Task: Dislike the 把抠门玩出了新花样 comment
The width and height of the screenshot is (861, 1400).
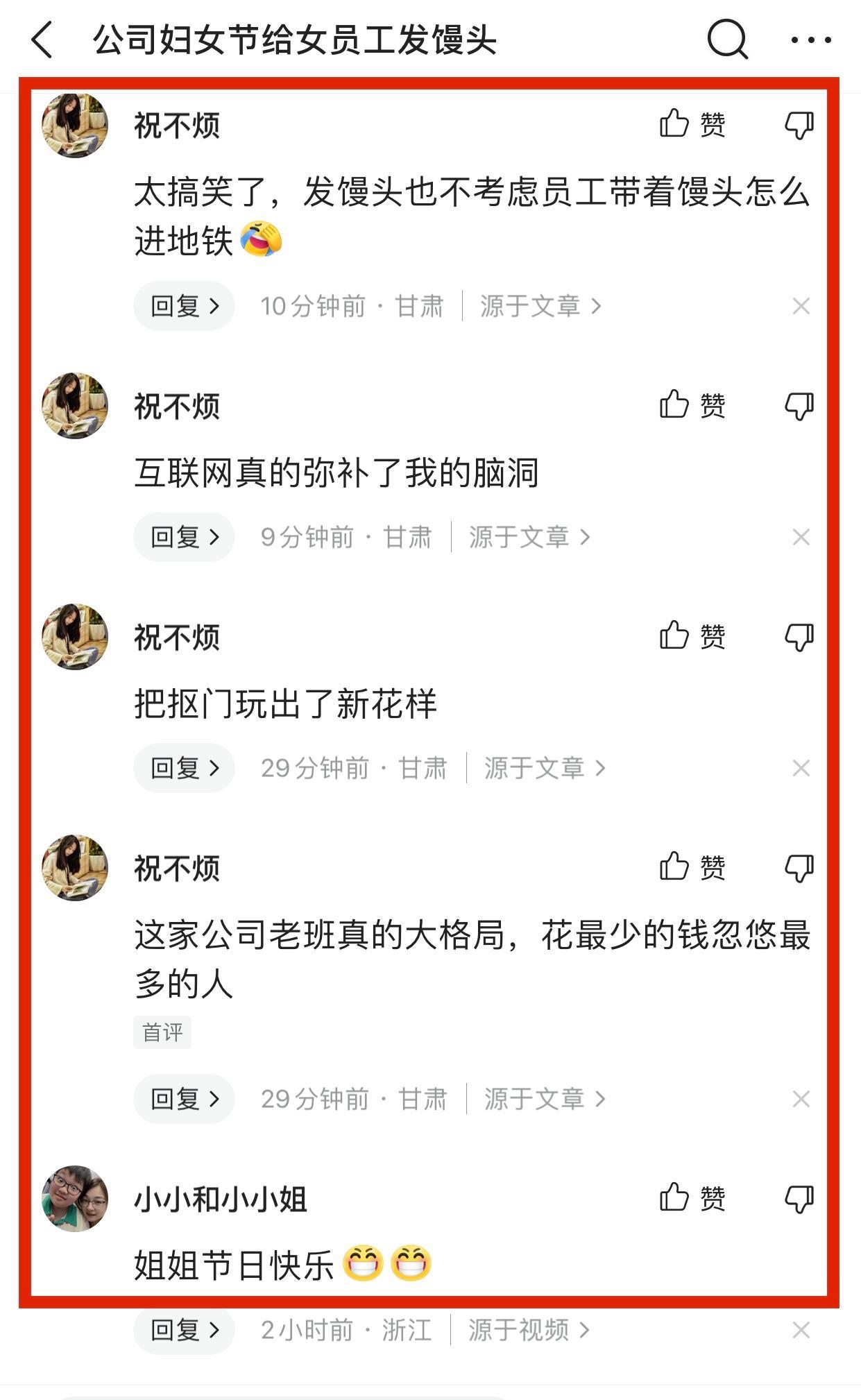Action: point(799,637)
